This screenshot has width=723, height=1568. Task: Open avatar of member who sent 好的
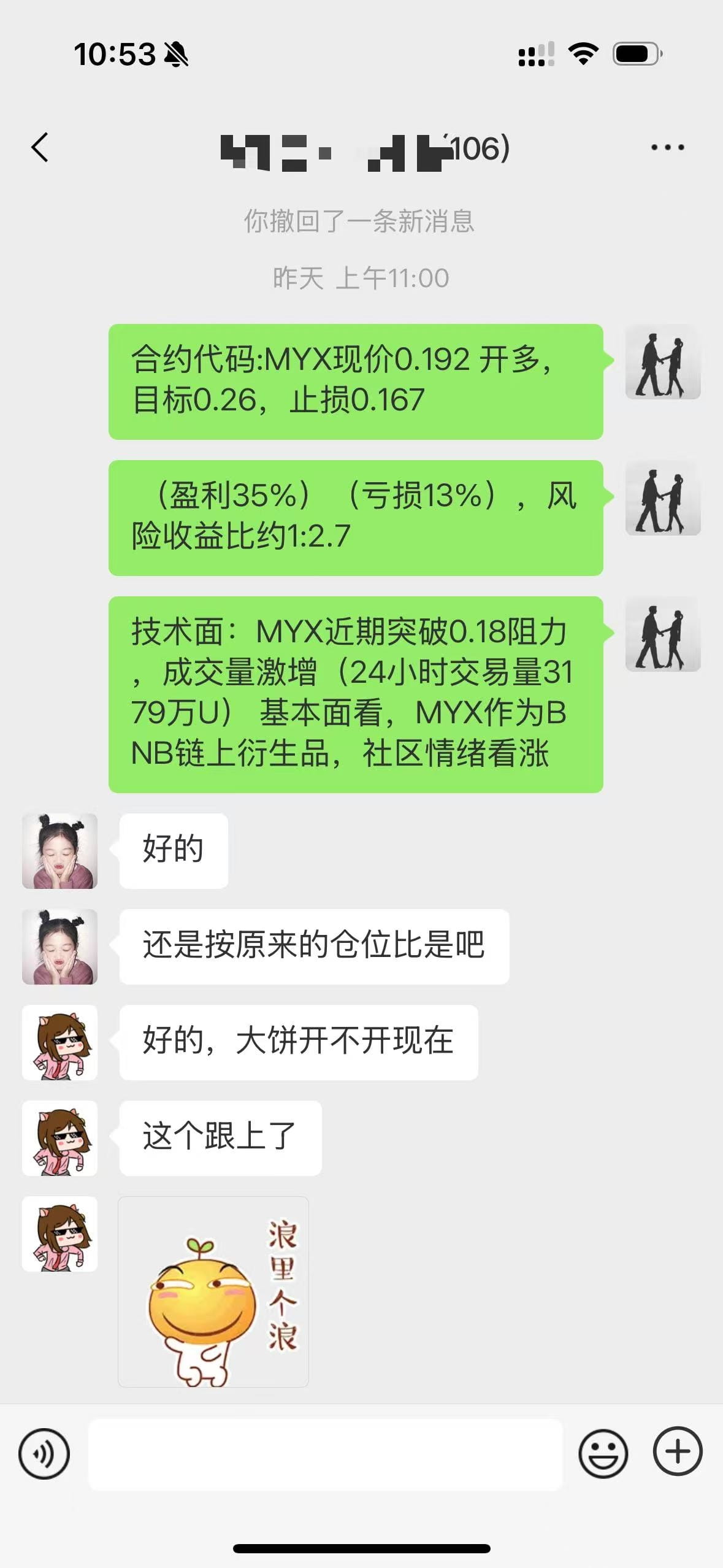[x=59, y=851]
